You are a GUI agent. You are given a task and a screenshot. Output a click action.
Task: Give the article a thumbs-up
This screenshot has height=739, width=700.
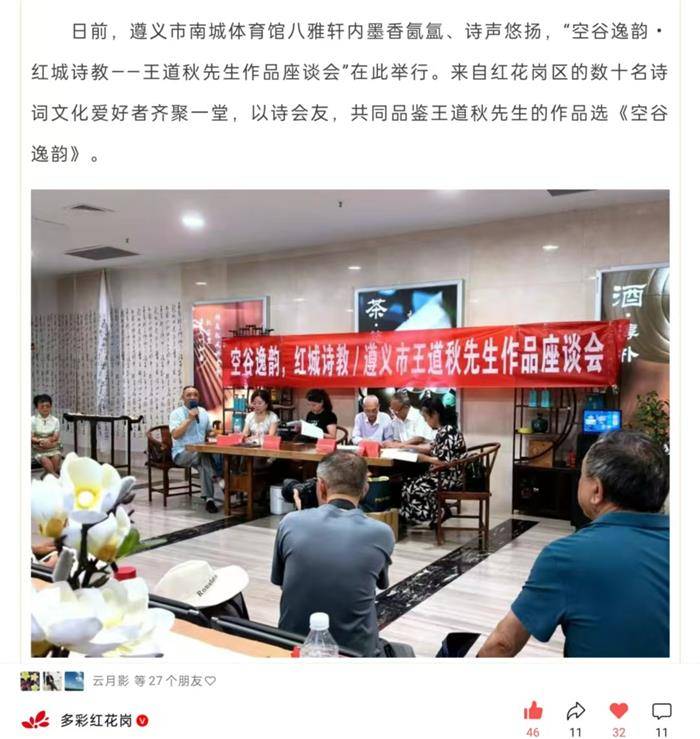click(x=533, y=711)
